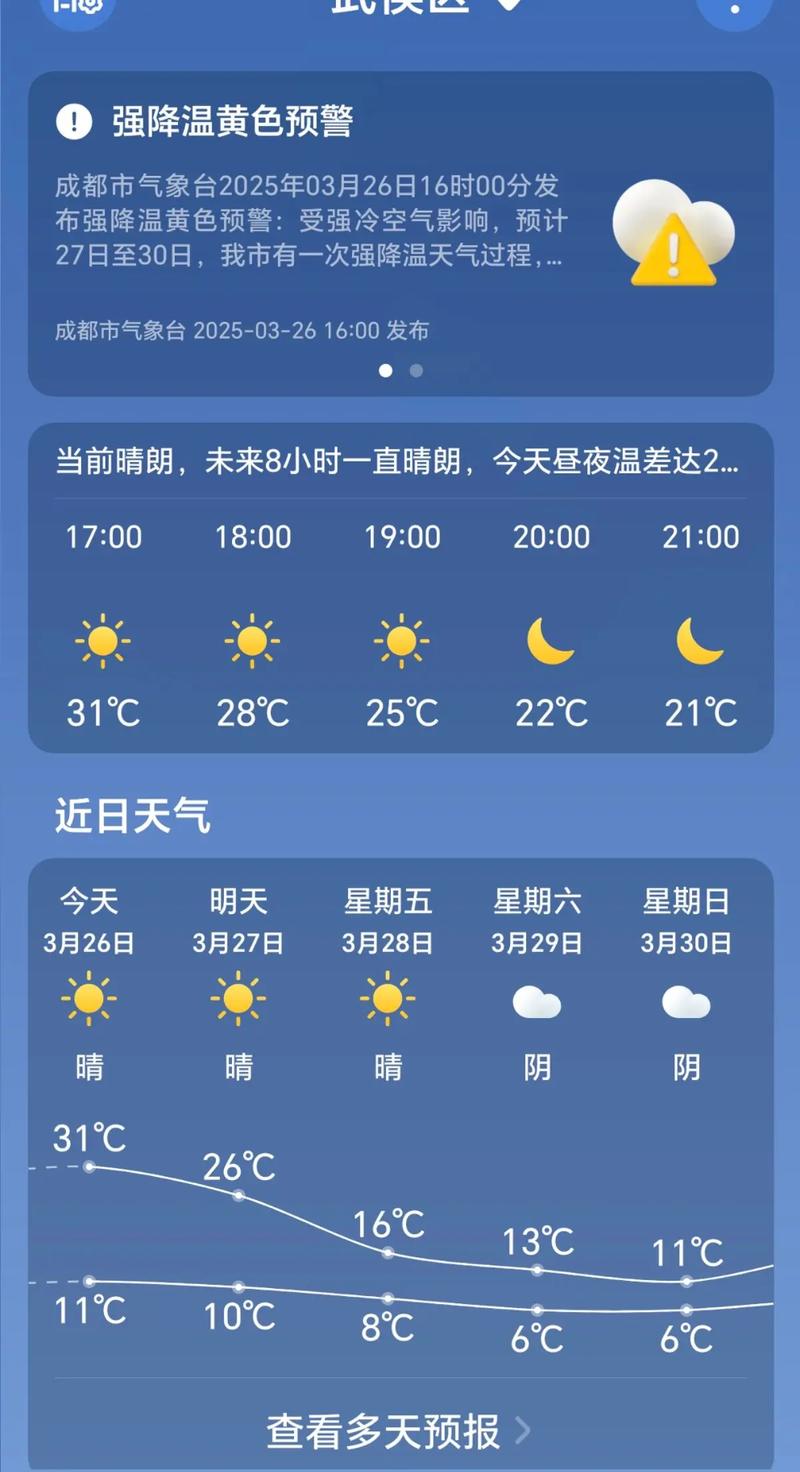Select the sunny icon under 明天
The image size is (800, 1472).
[x=238, y=997]
